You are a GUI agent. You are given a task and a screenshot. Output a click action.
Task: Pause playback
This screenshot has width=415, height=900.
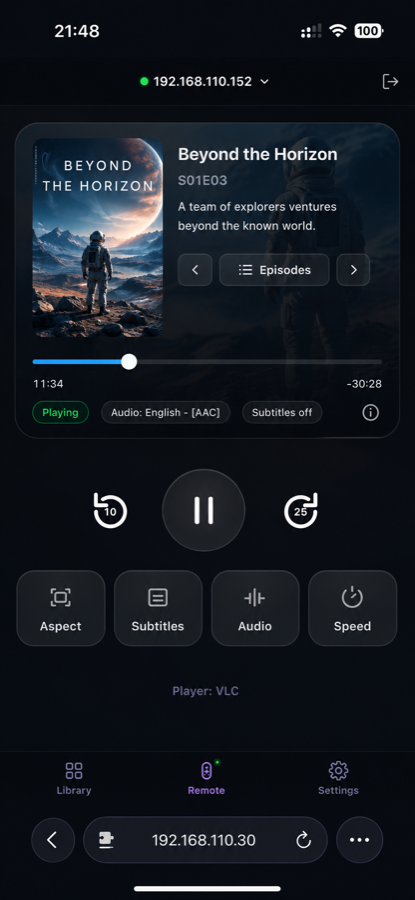tap(204, 510)
